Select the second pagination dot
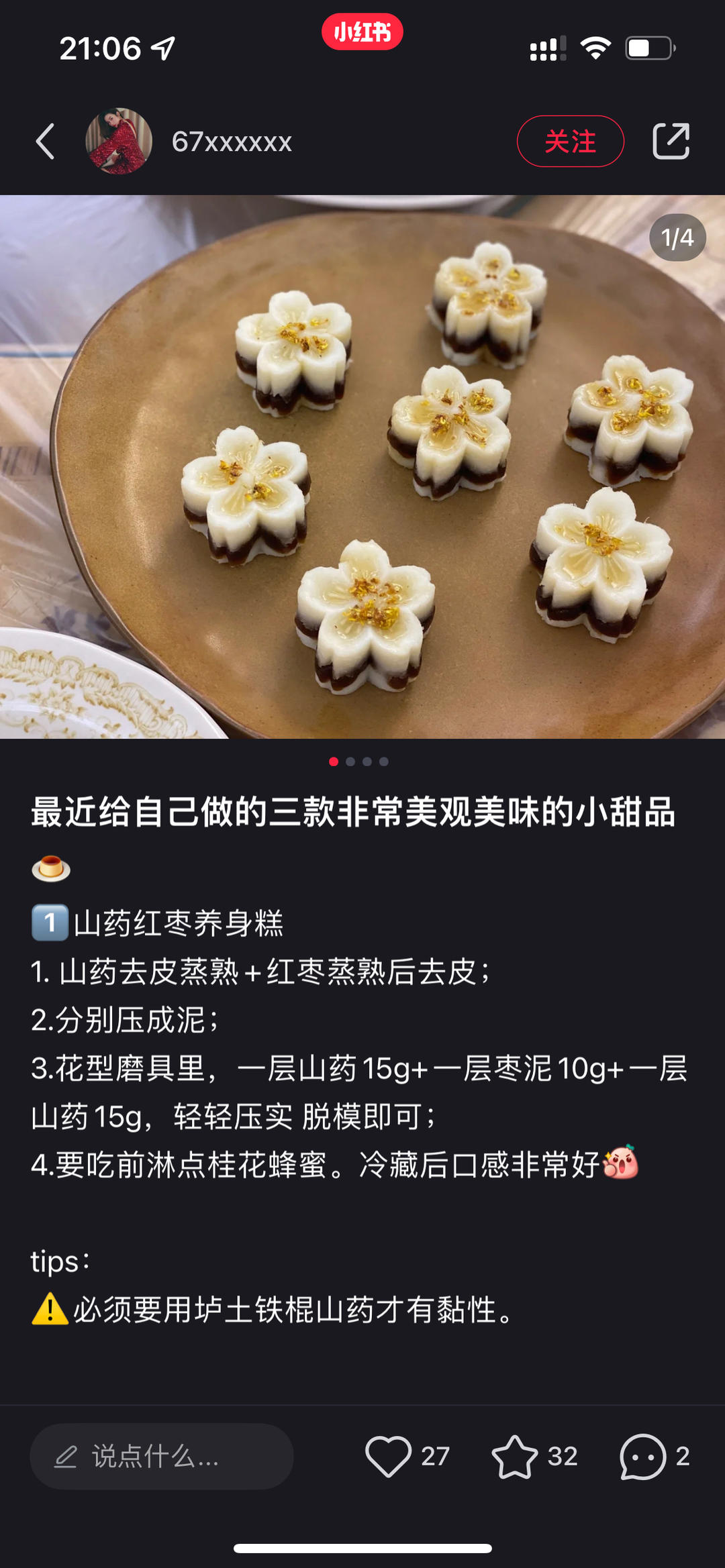725x1568 pixels. (x=349, y=762)
